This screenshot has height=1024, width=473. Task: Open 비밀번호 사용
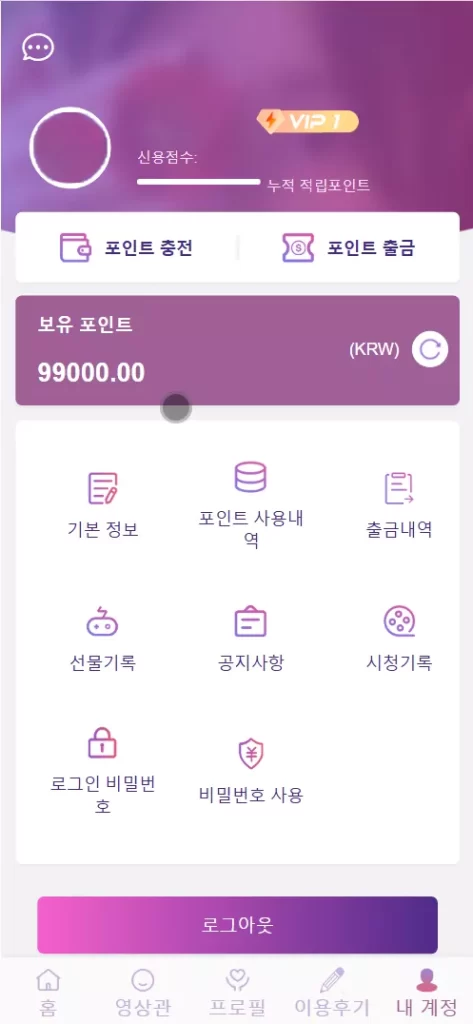(x=251, y=771)
